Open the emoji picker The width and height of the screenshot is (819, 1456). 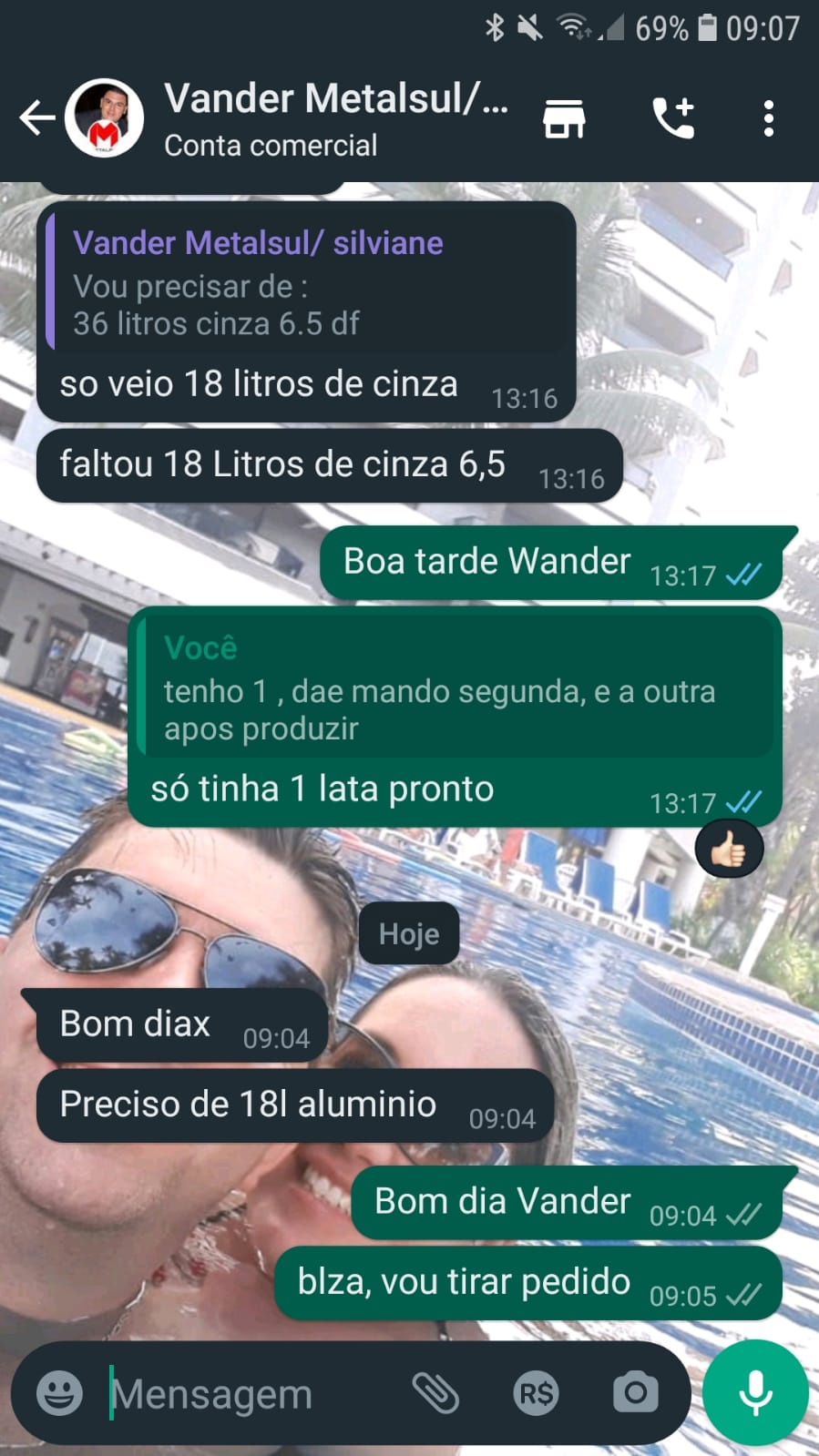(59, 1392)
